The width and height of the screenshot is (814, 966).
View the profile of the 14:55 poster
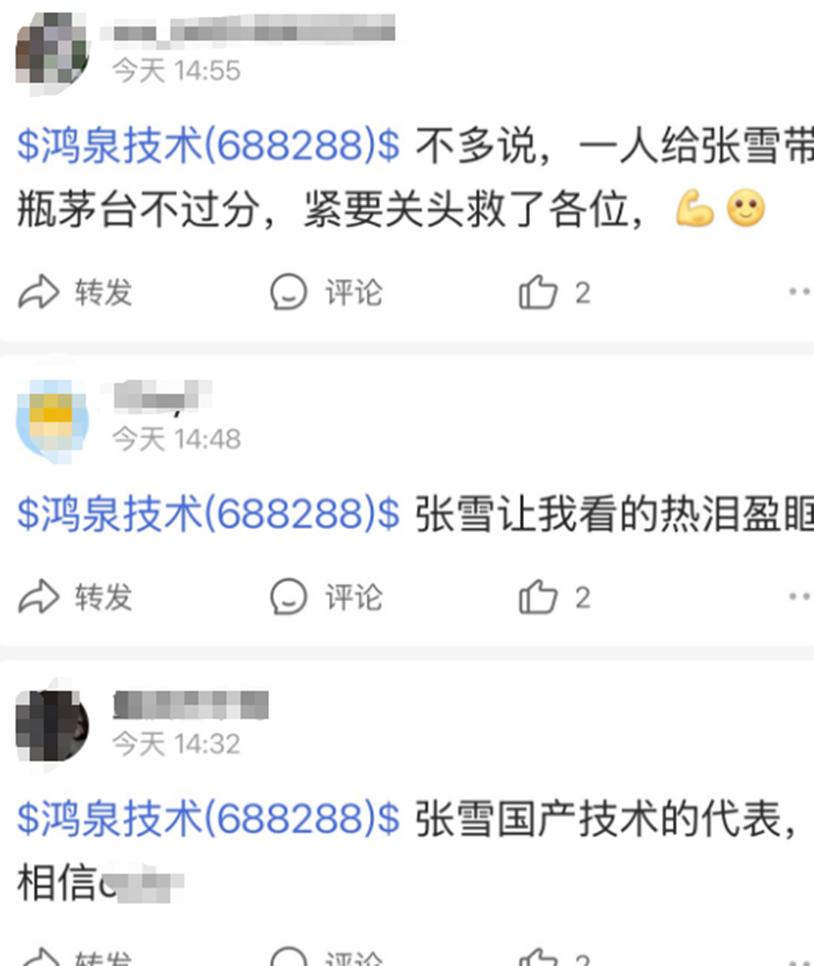point(52,49)
